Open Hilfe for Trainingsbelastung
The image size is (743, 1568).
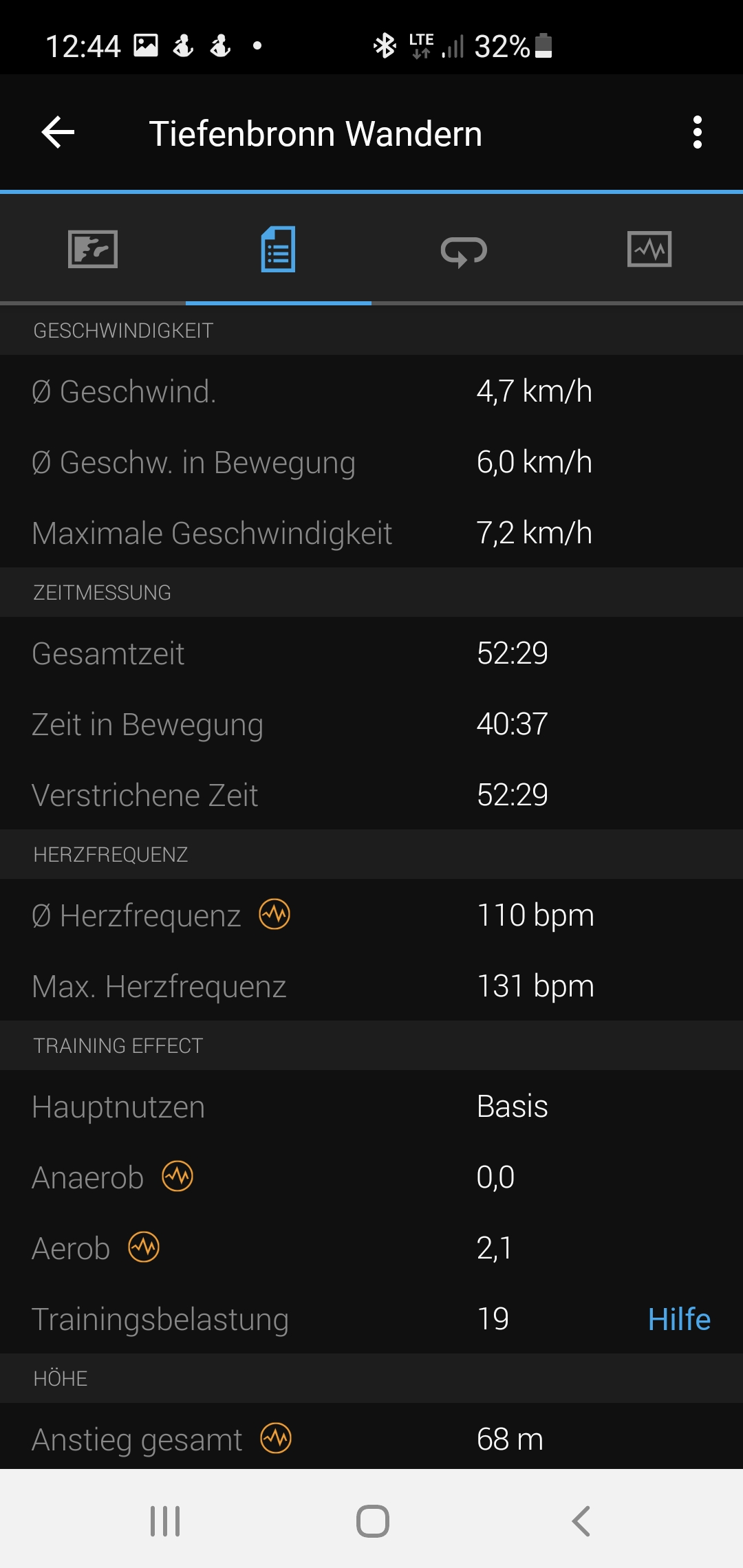coord(679,1319)
